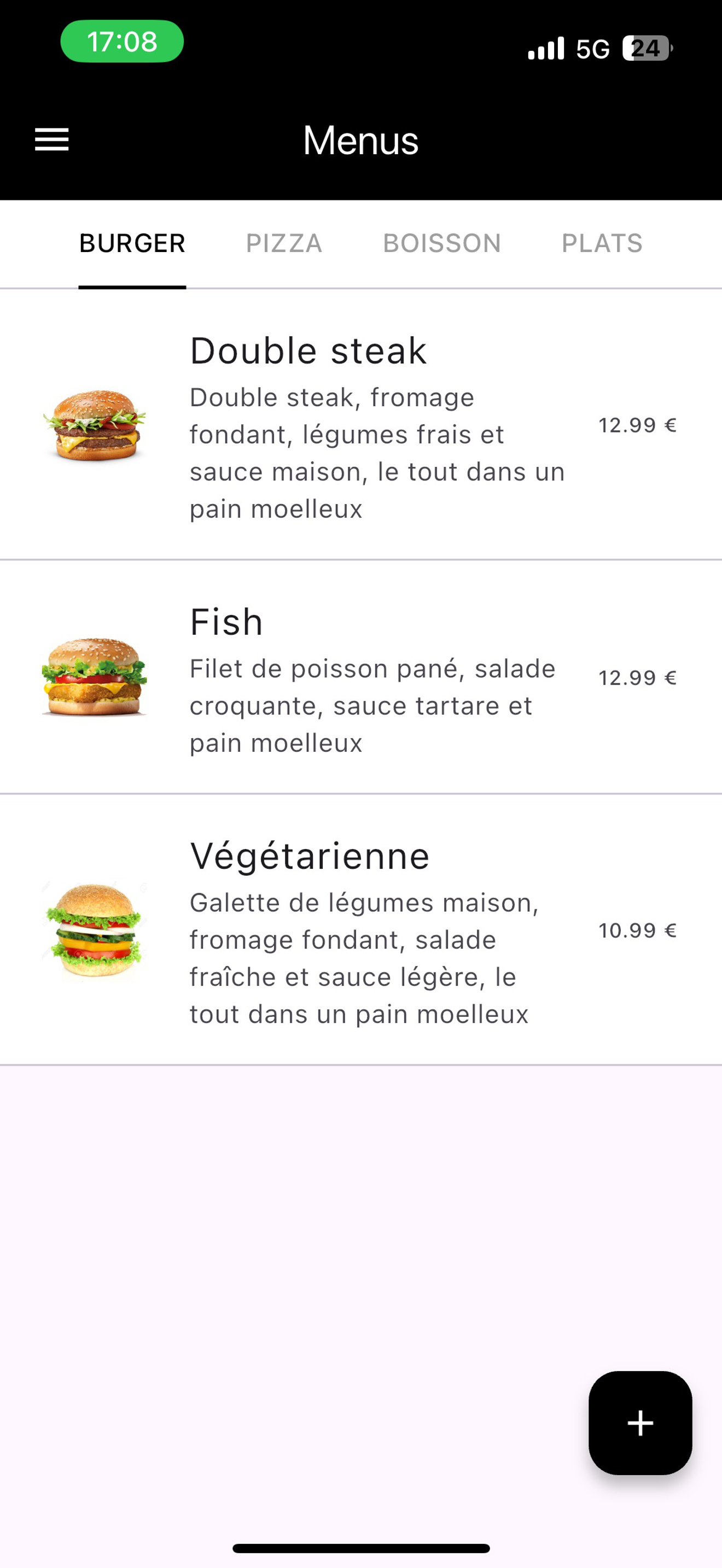Open the Double steak burger item
The width and height of the screenshot is (722, 1568).
[x=361, y=425]
